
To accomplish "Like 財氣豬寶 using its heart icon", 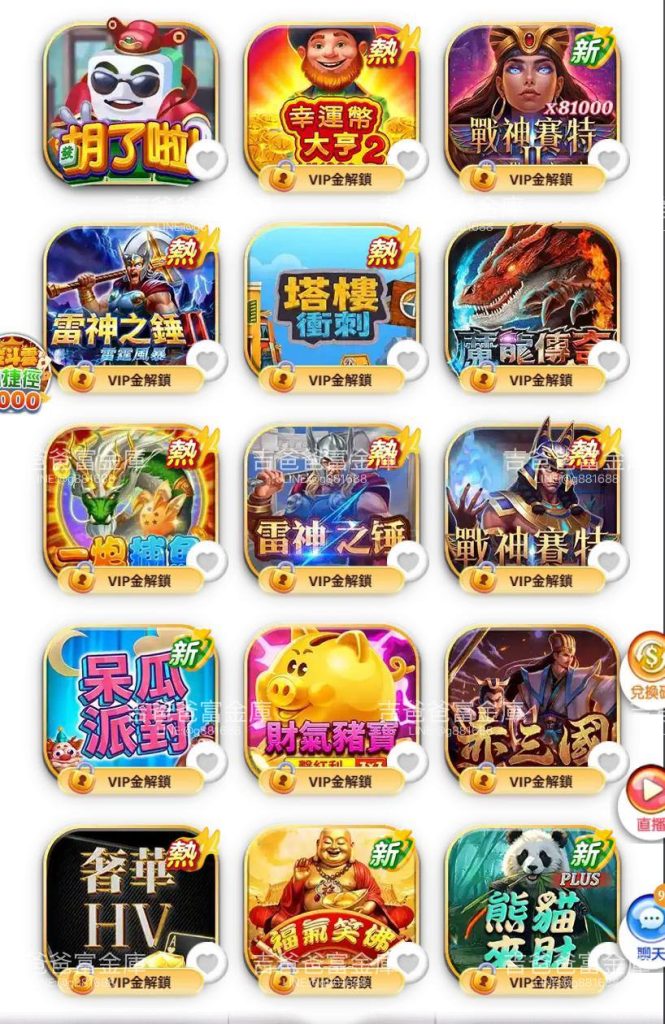I will (407, 761).
